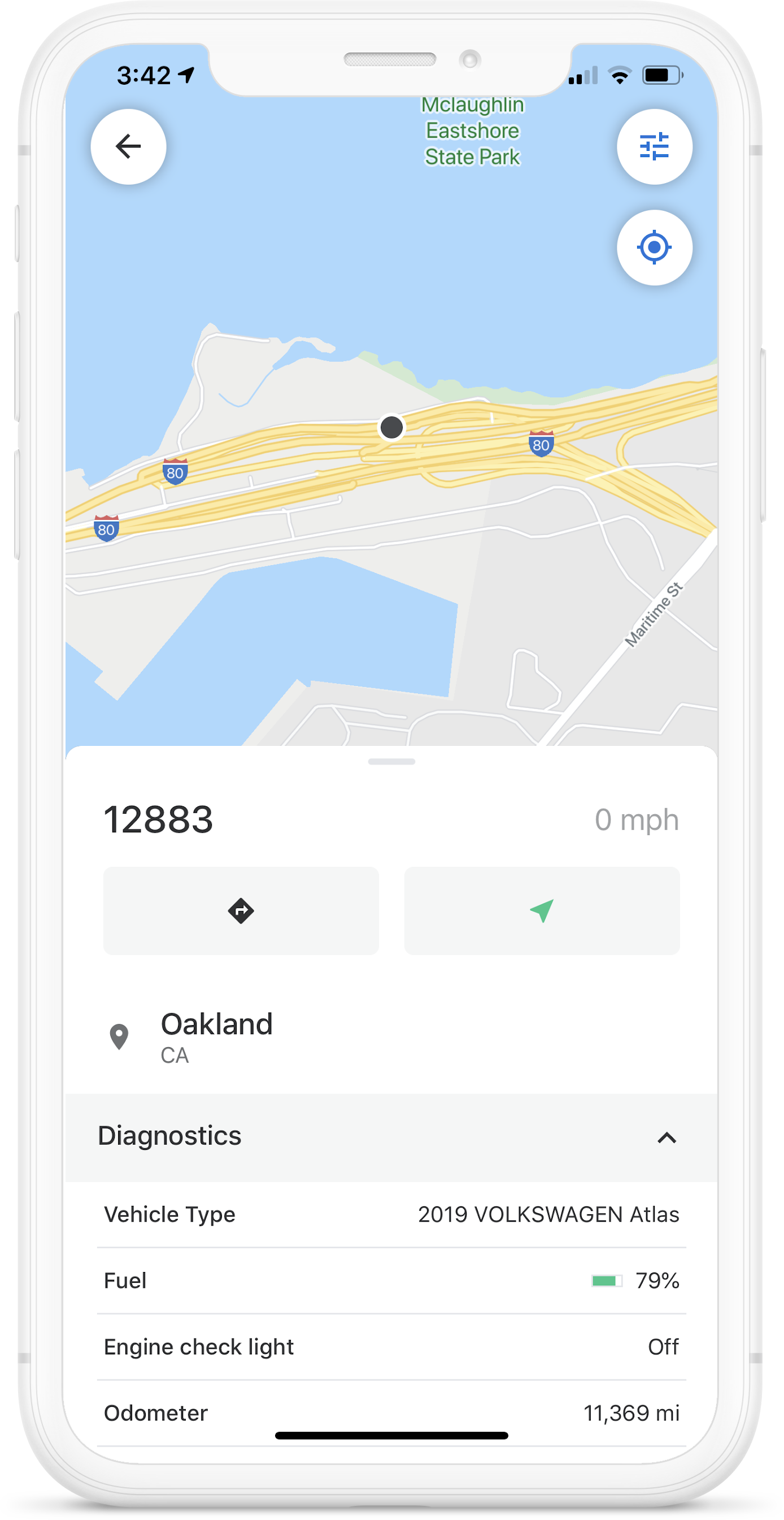Go back using the arrow button
Viewport: 784px width, 1520px height.
pos(128,146)
